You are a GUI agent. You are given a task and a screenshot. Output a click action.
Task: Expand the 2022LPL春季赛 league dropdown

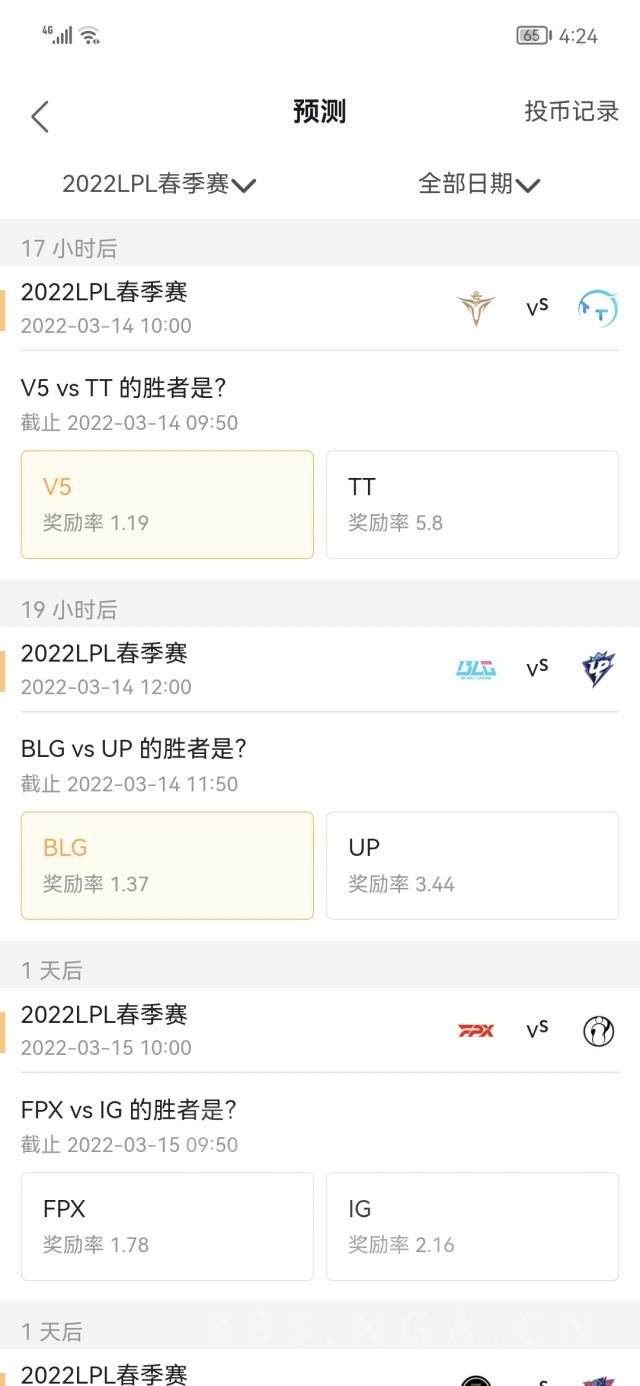pos(159,184)
